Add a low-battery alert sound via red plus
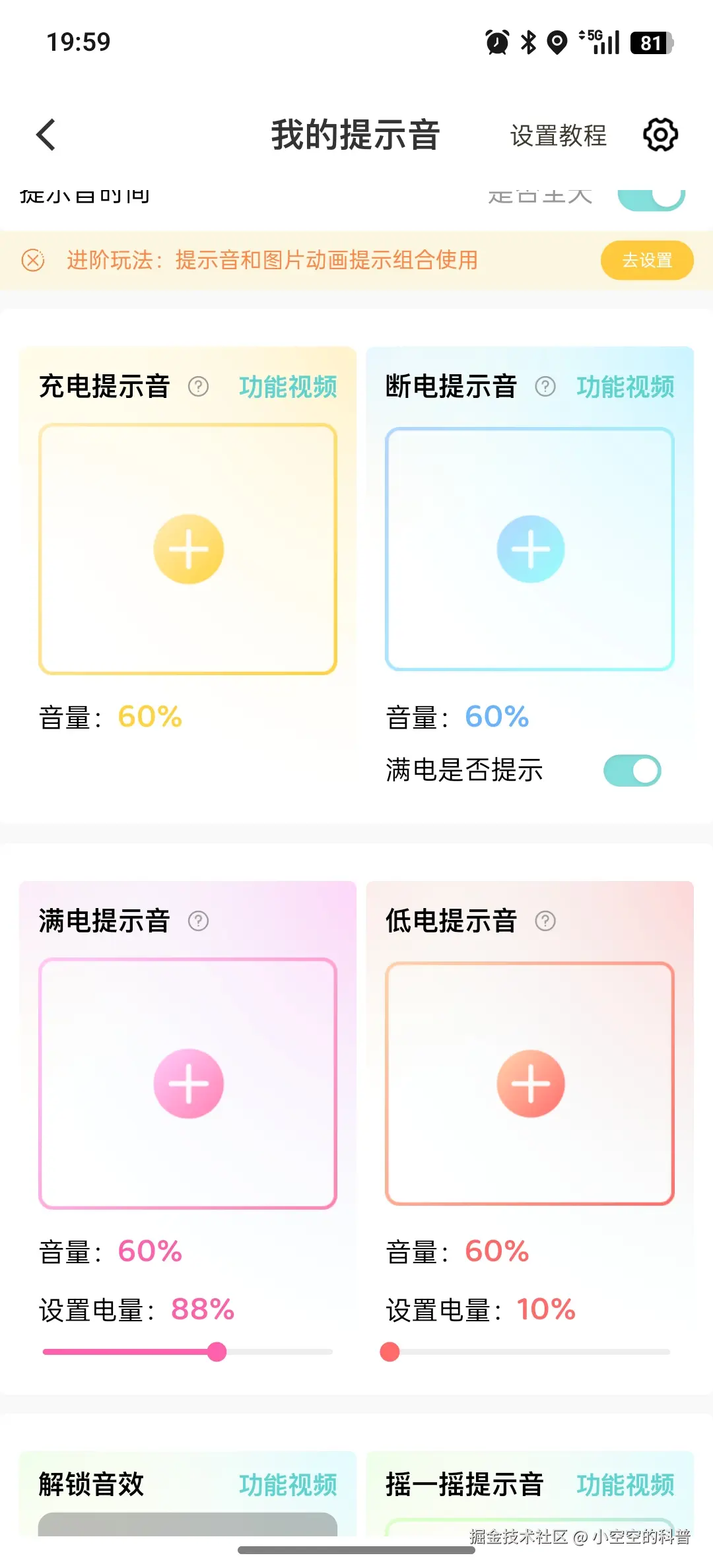This screenshot has height=1568, width=713. click(531, 1083)
